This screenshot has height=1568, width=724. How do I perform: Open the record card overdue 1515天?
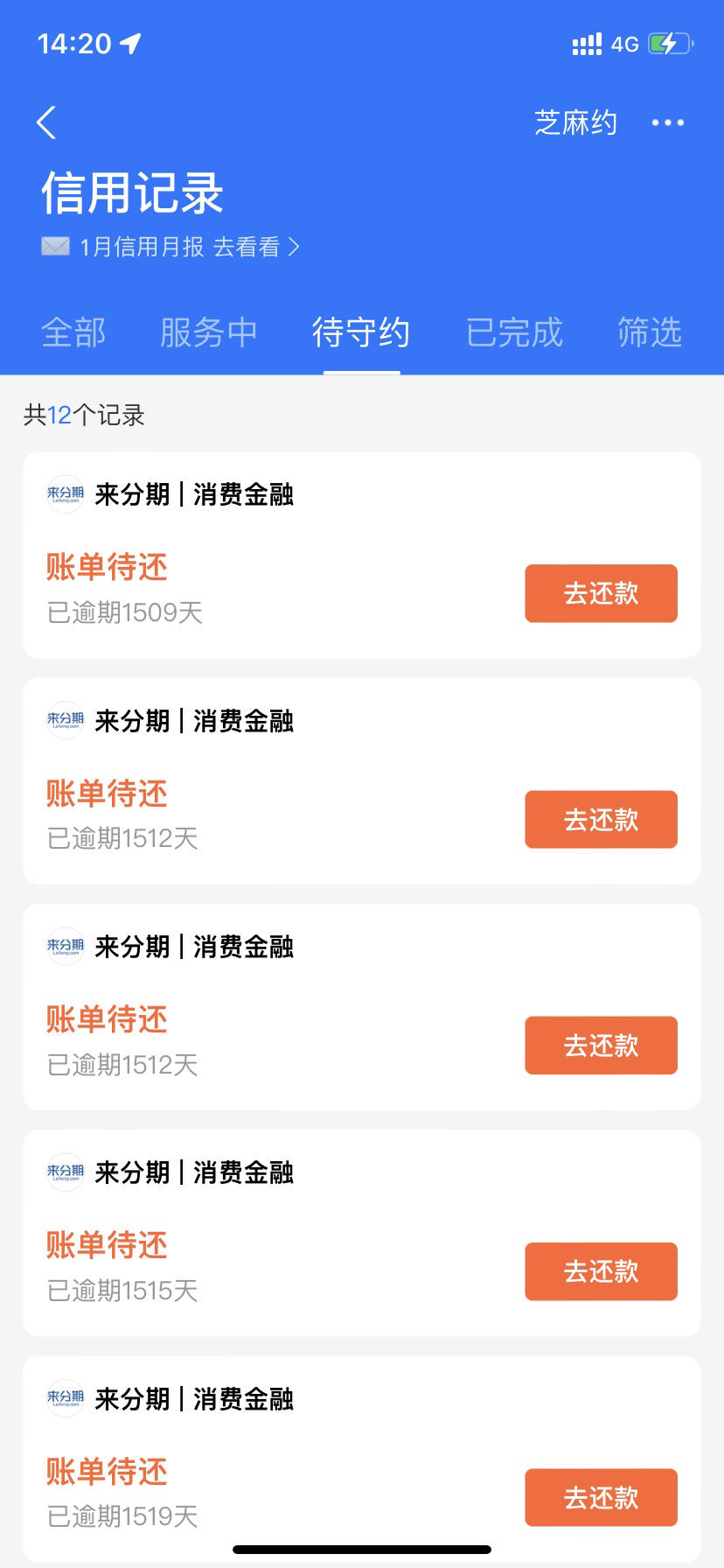[362, 1233]
